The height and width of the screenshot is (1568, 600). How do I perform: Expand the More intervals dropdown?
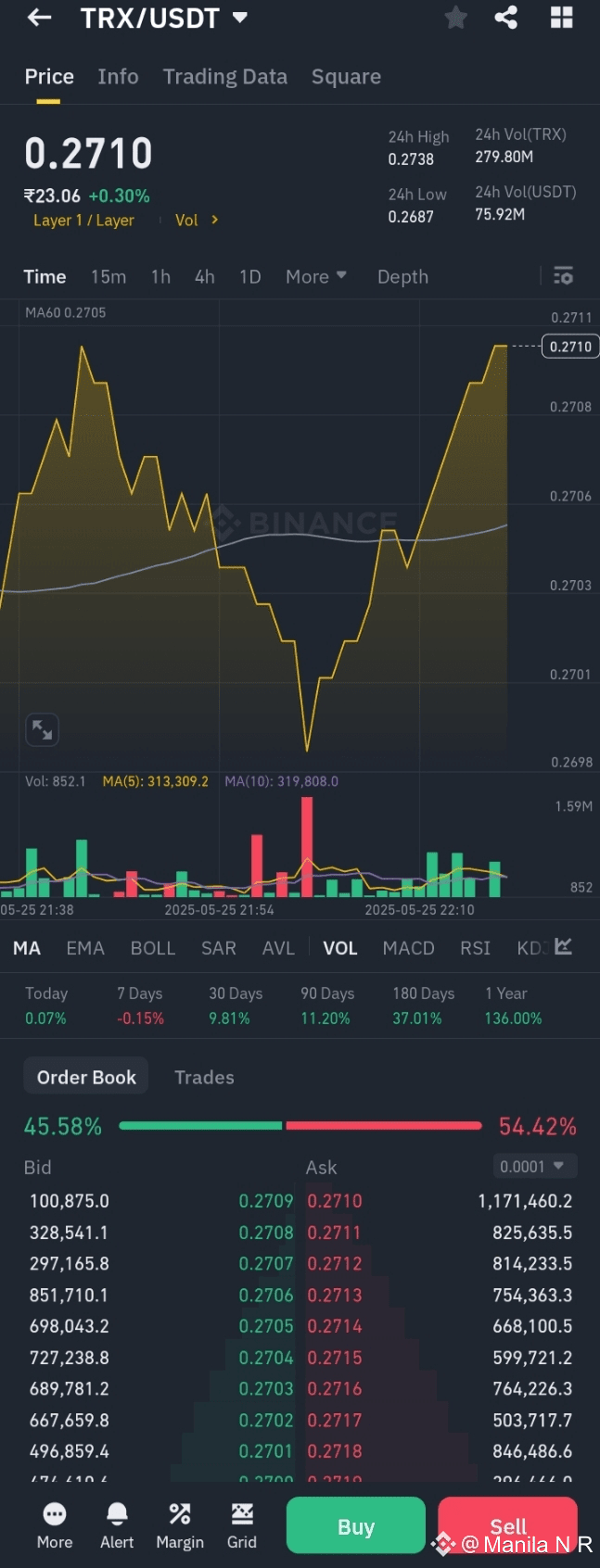[x=315, y=277]
